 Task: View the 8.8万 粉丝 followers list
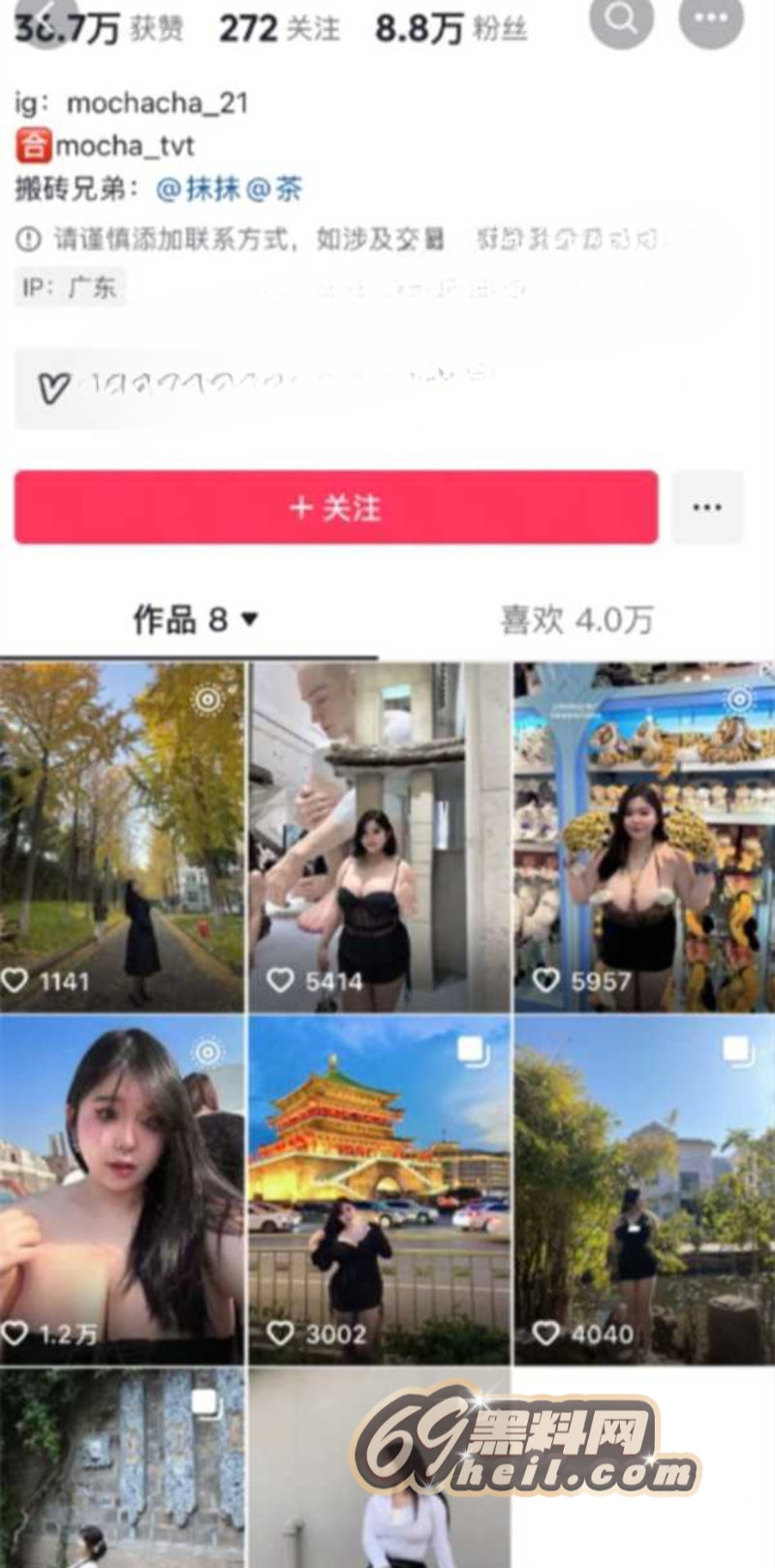click(450, 29)
